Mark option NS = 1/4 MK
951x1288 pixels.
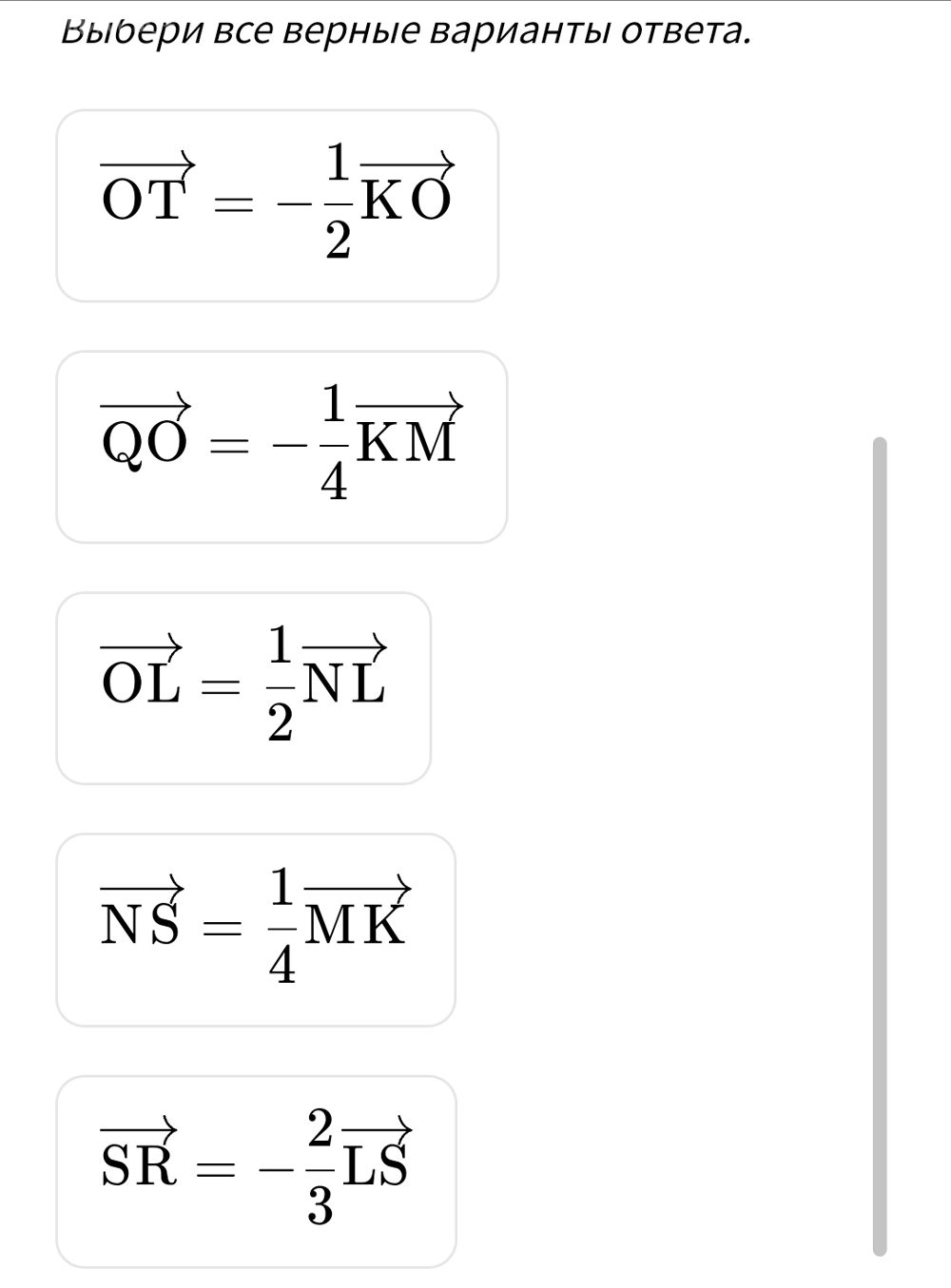[256, 930]
